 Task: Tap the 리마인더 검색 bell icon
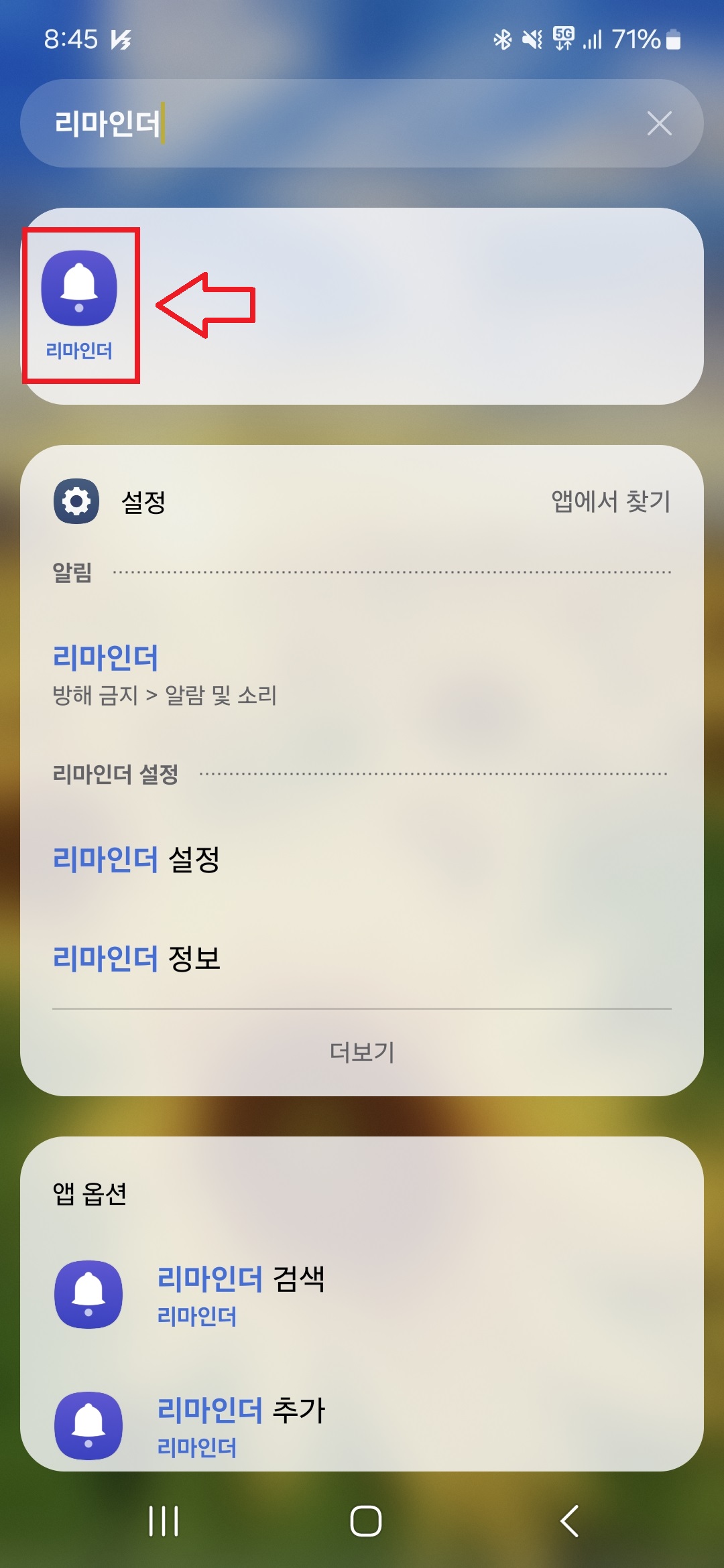[88, 1295]
